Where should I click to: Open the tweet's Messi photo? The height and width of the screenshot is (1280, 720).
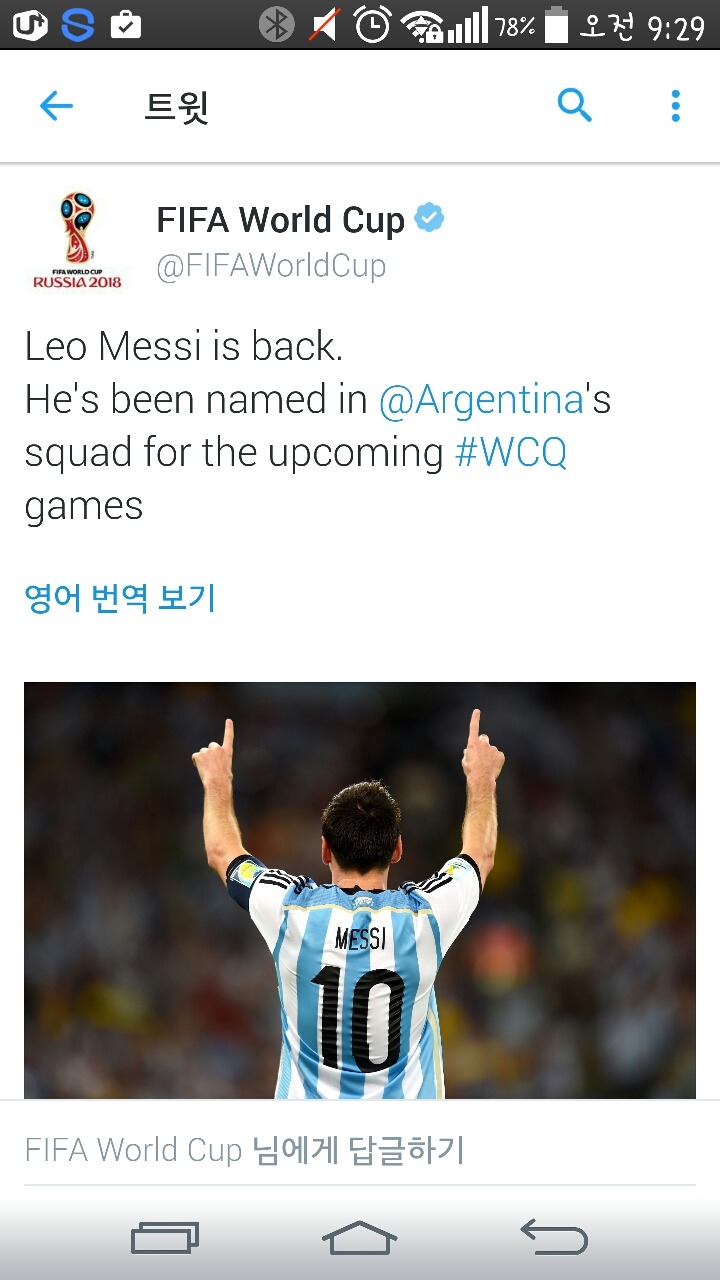(x=360, y=890)
